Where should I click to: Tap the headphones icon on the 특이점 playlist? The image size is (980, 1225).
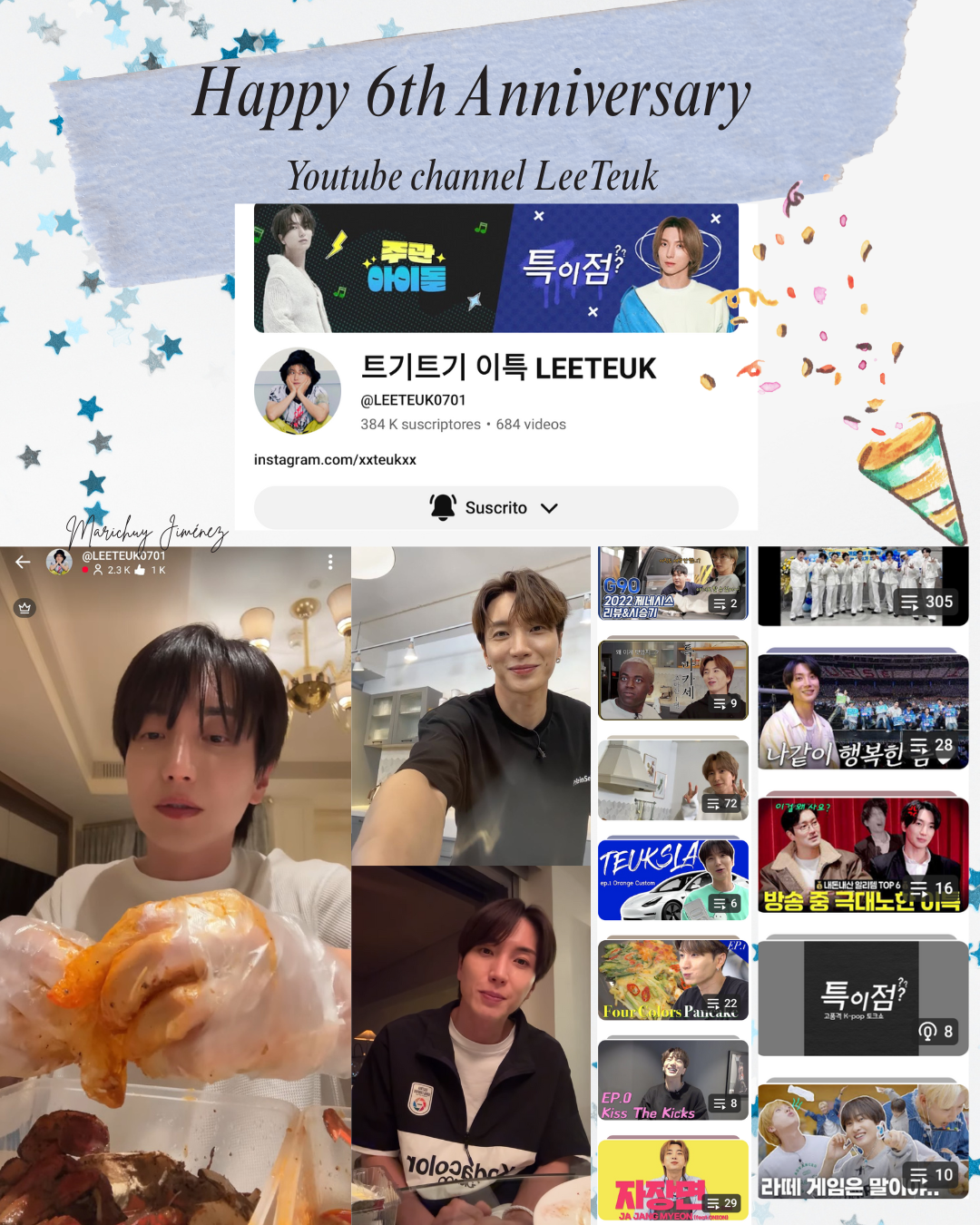point(926,1031)
